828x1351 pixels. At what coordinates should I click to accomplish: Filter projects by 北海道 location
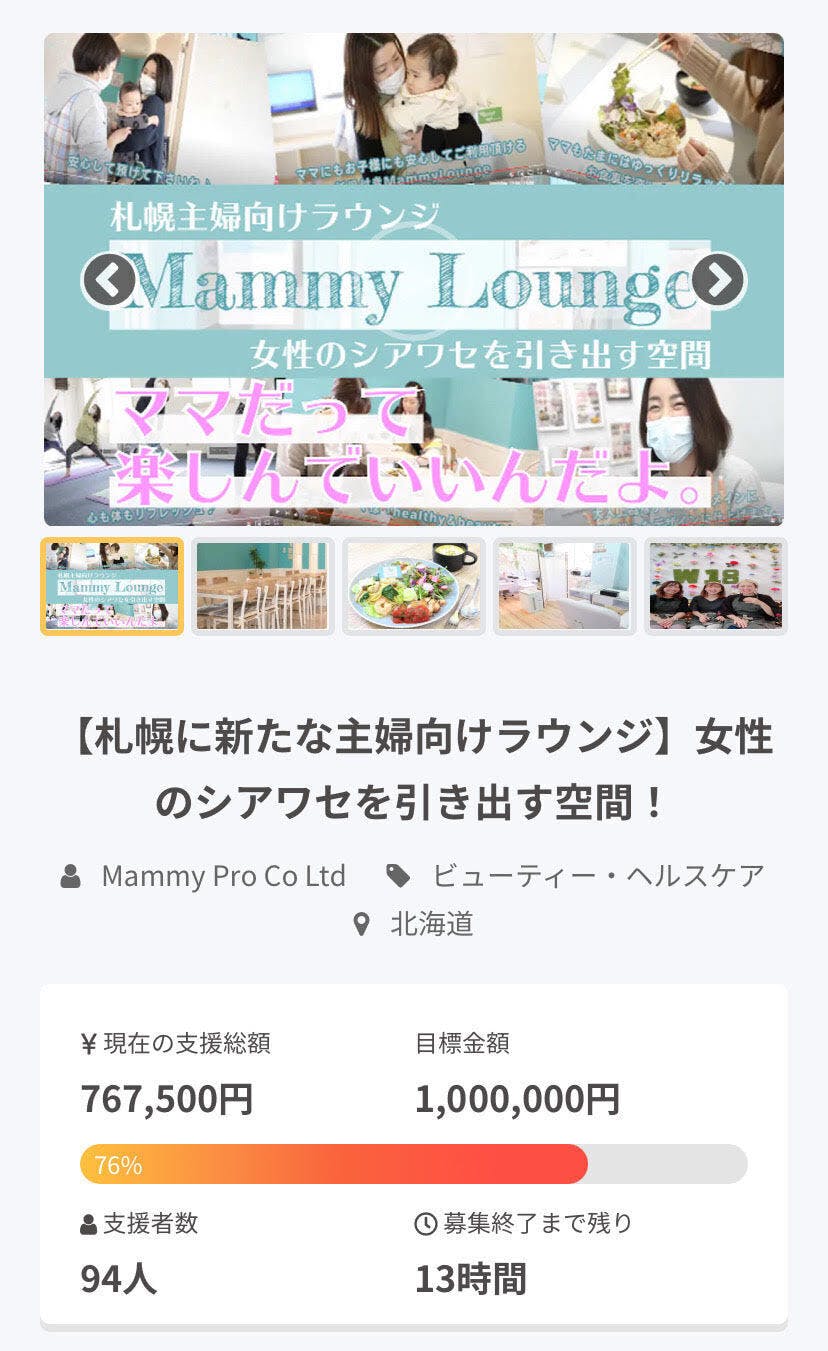click(431, 924)
